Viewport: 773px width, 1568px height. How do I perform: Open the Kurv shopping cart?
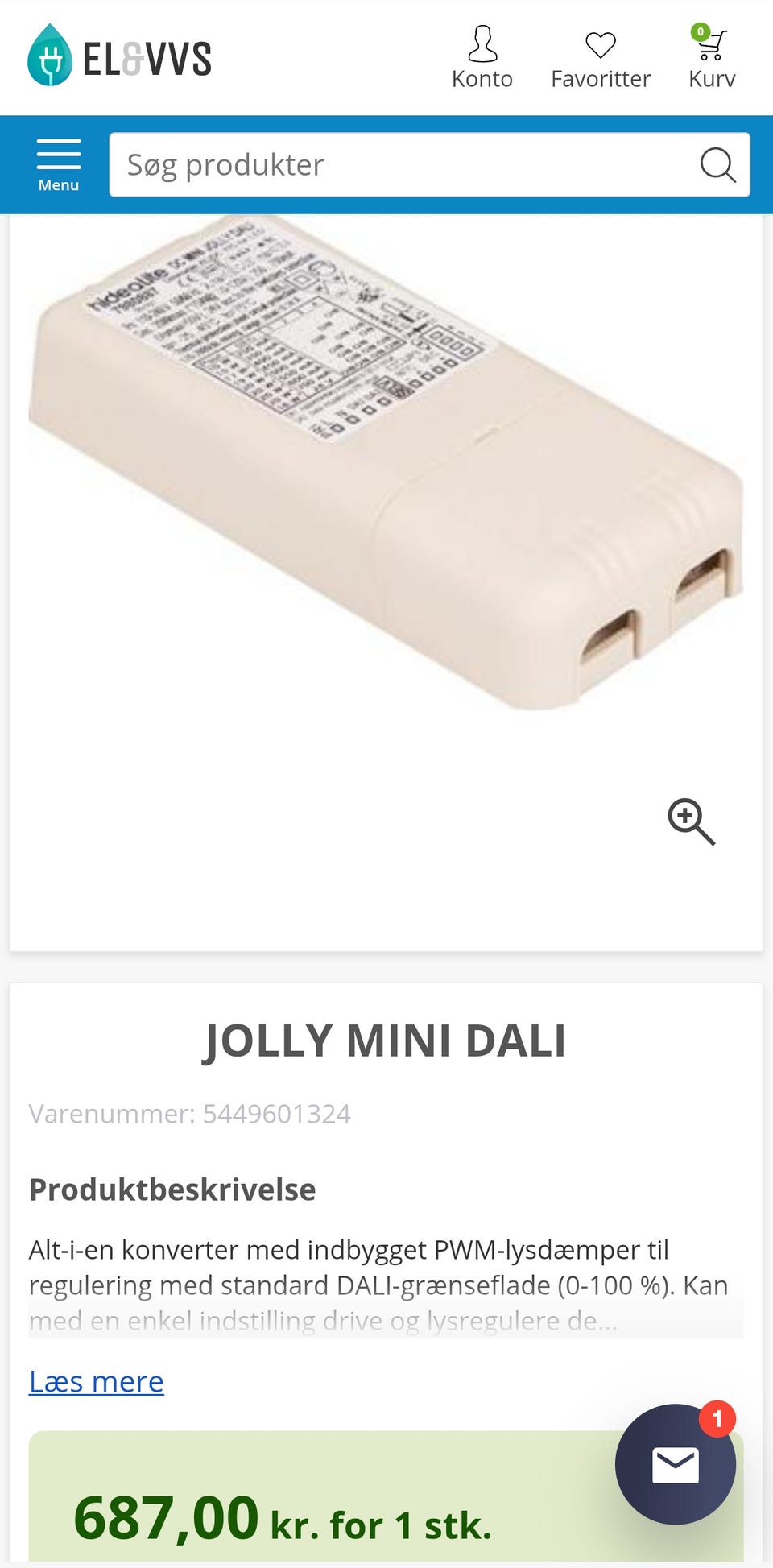coord(712,57)
